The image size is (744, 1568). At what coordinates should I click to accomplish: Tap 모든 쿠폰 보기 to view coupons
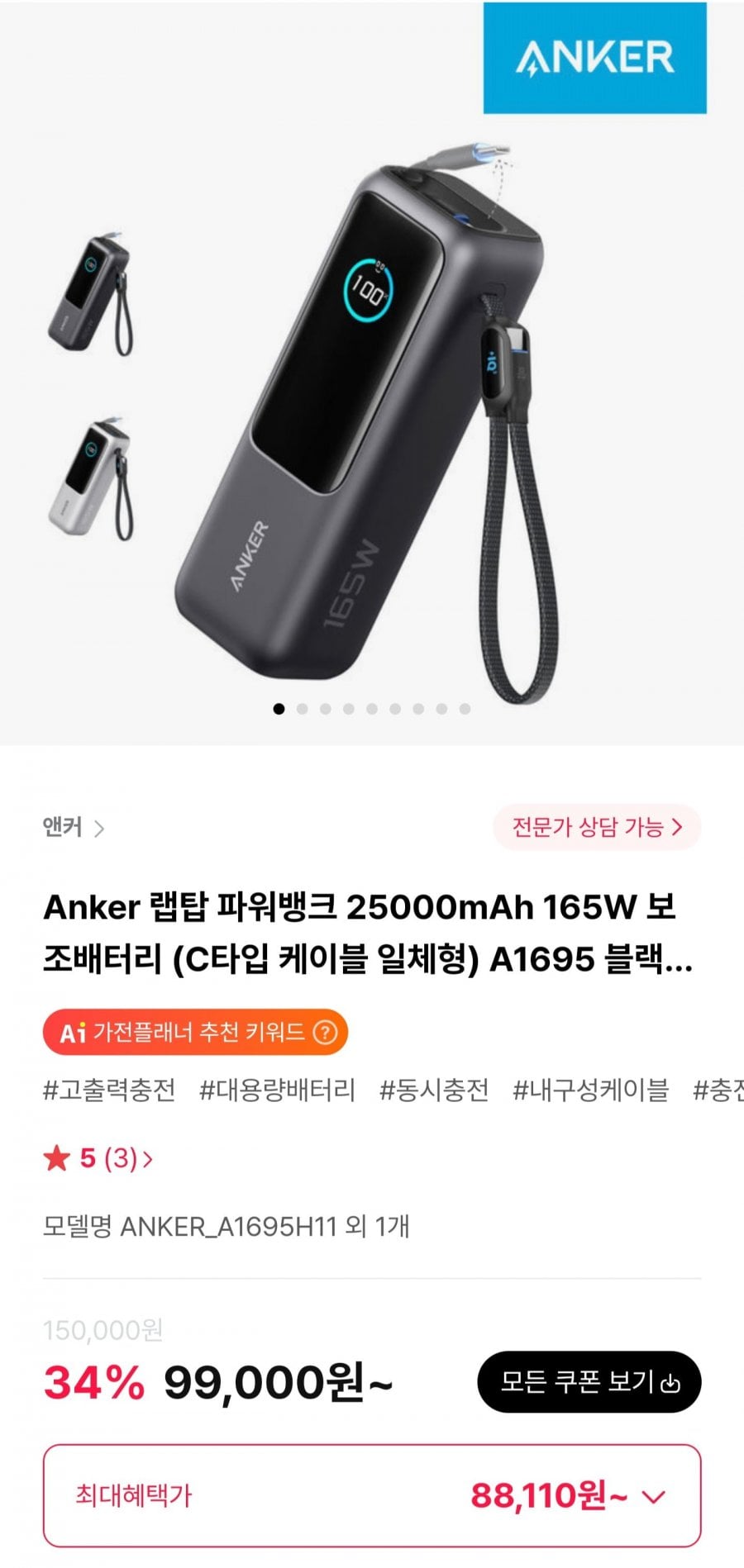tap(589, 1381)
